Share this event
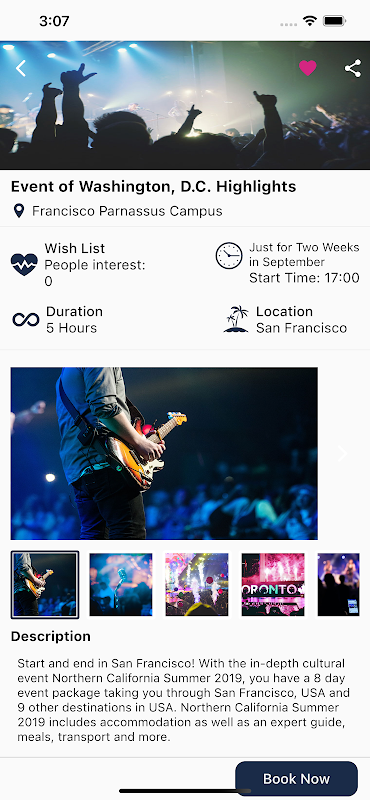Viewport: 370px width, 800px height. click(353, 68)
